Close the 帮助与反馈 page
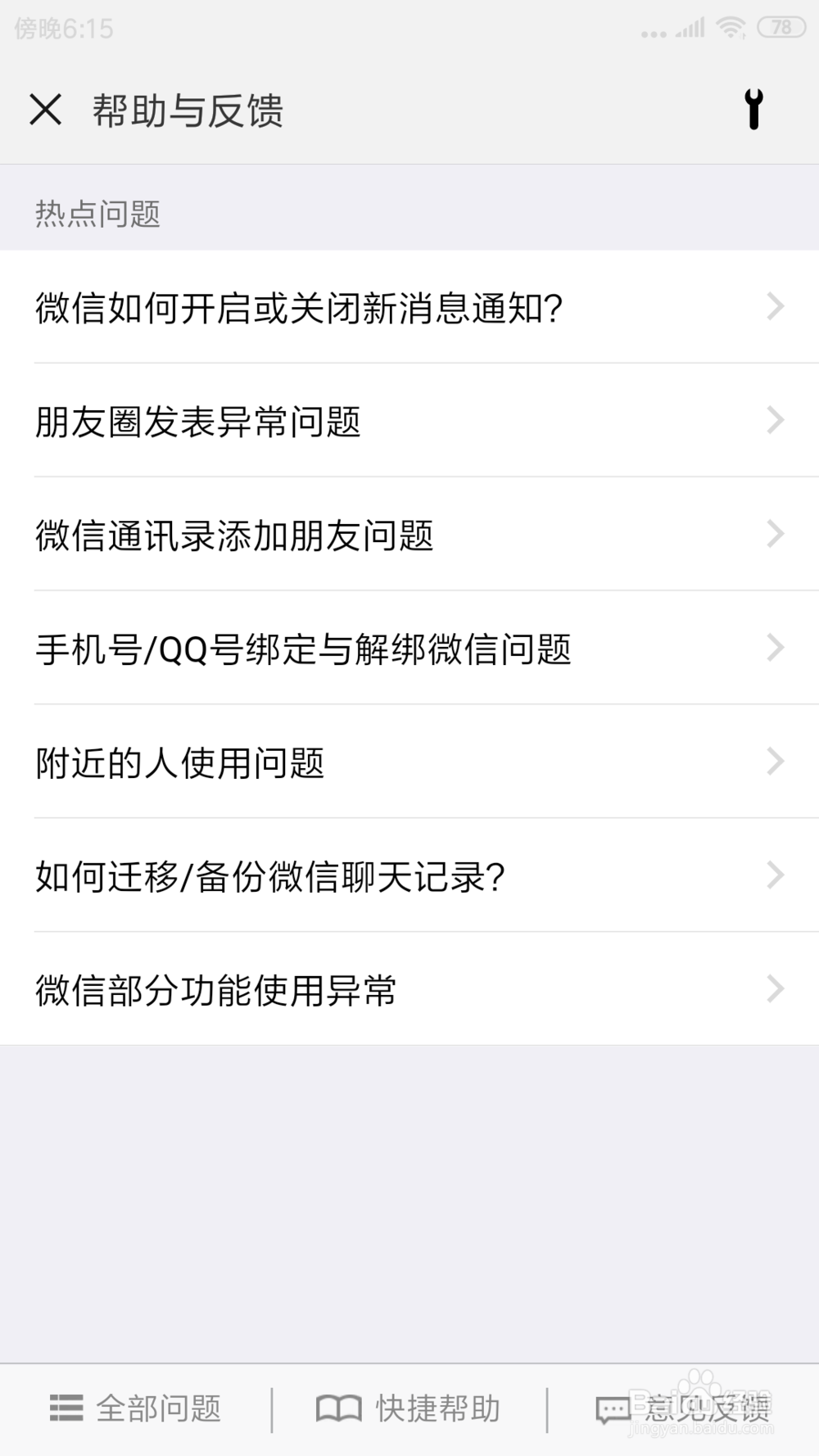The image size is (819, 1456). coord(45,110)
